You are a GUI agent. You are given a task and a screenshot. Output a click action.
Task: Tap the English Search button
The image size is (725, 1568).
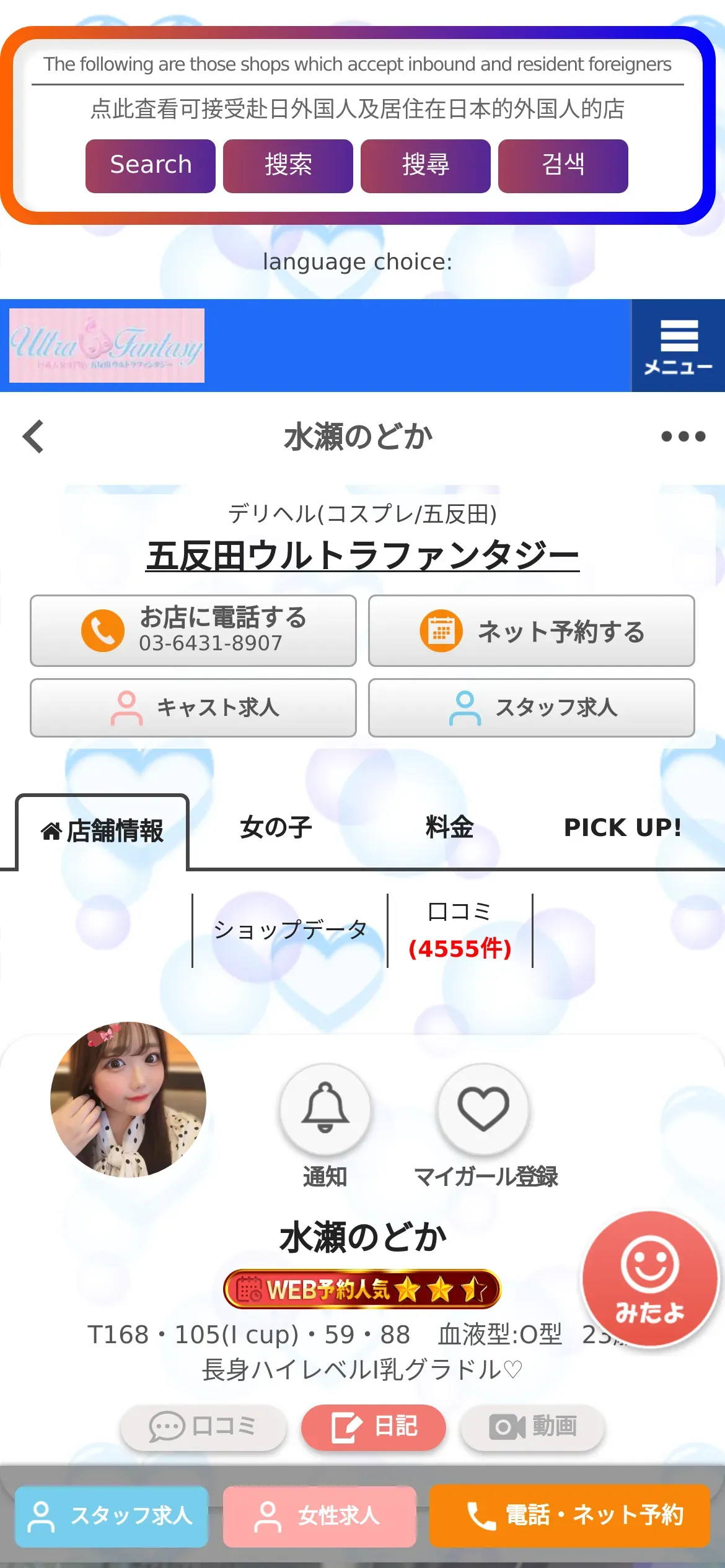151,165
